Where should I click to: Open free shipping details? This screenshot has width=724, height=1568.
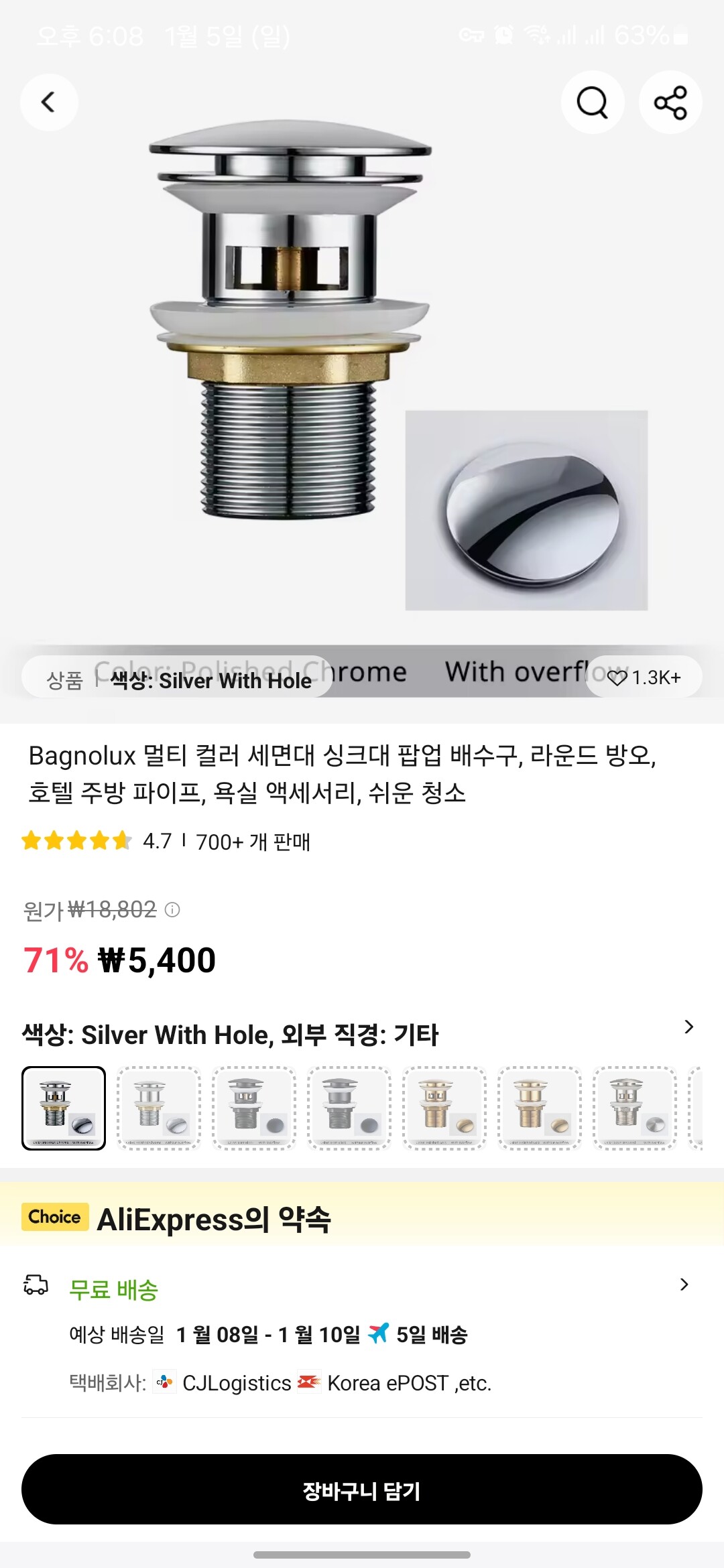(684, 1285)
